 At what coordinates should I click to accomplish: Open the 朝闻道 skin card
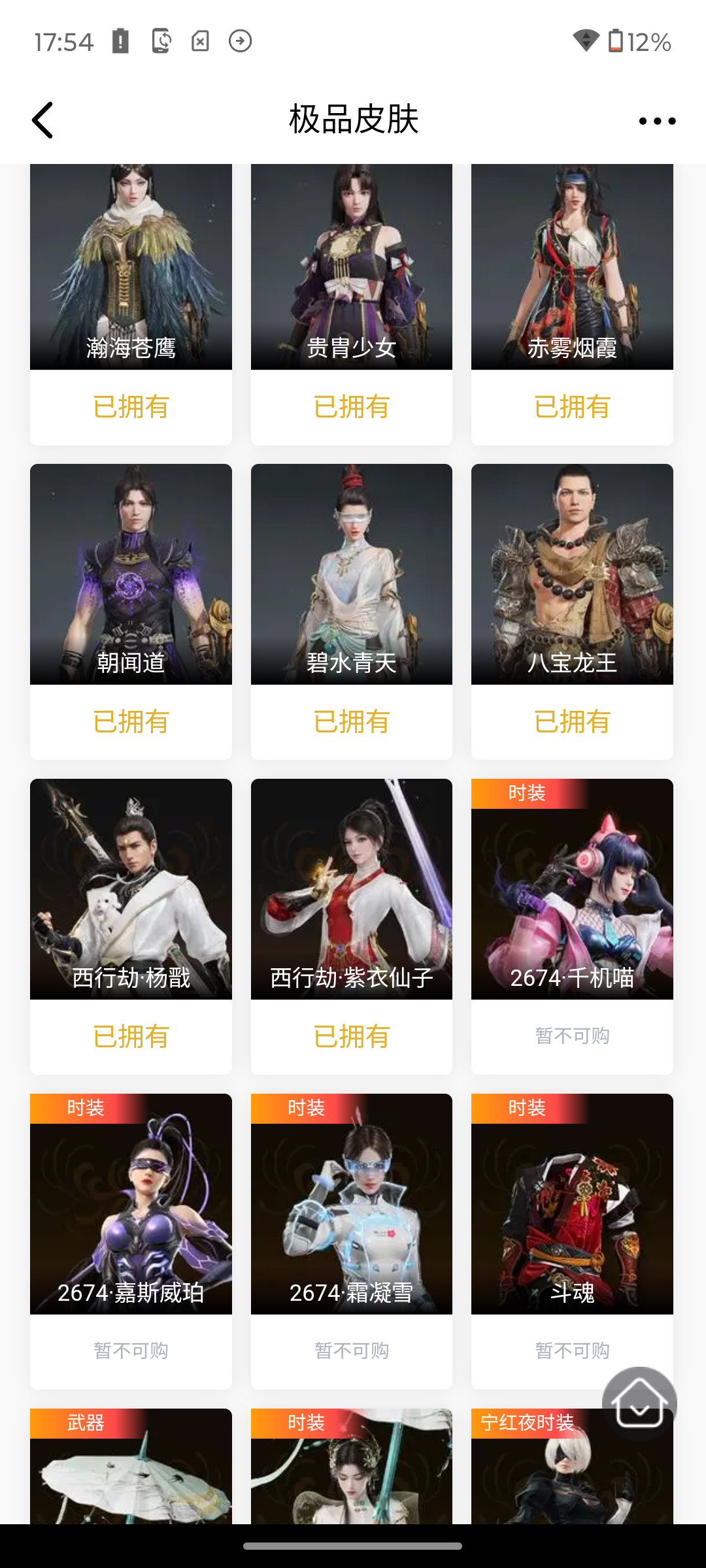tap(131, 575)
